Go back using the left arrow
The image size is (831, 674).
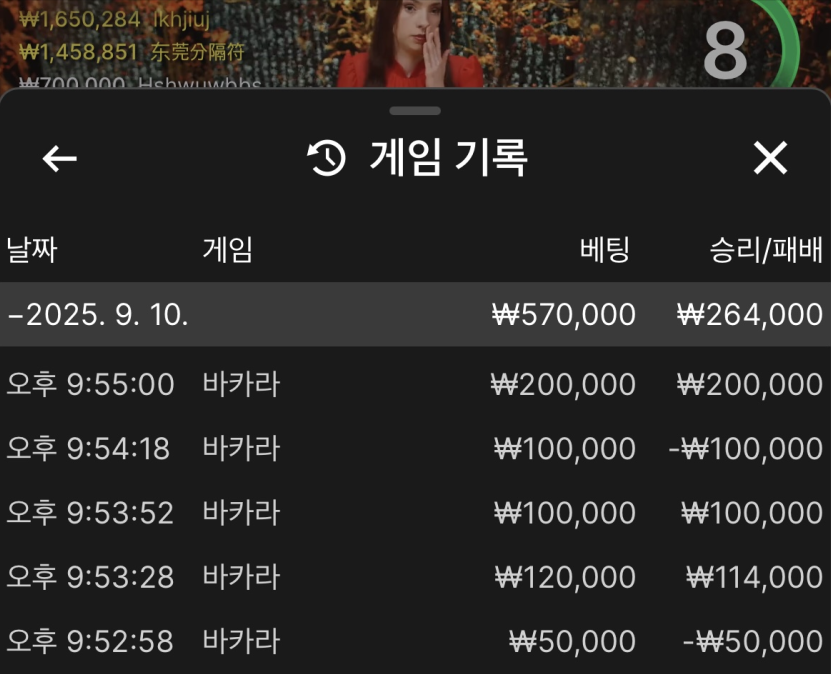60,158
